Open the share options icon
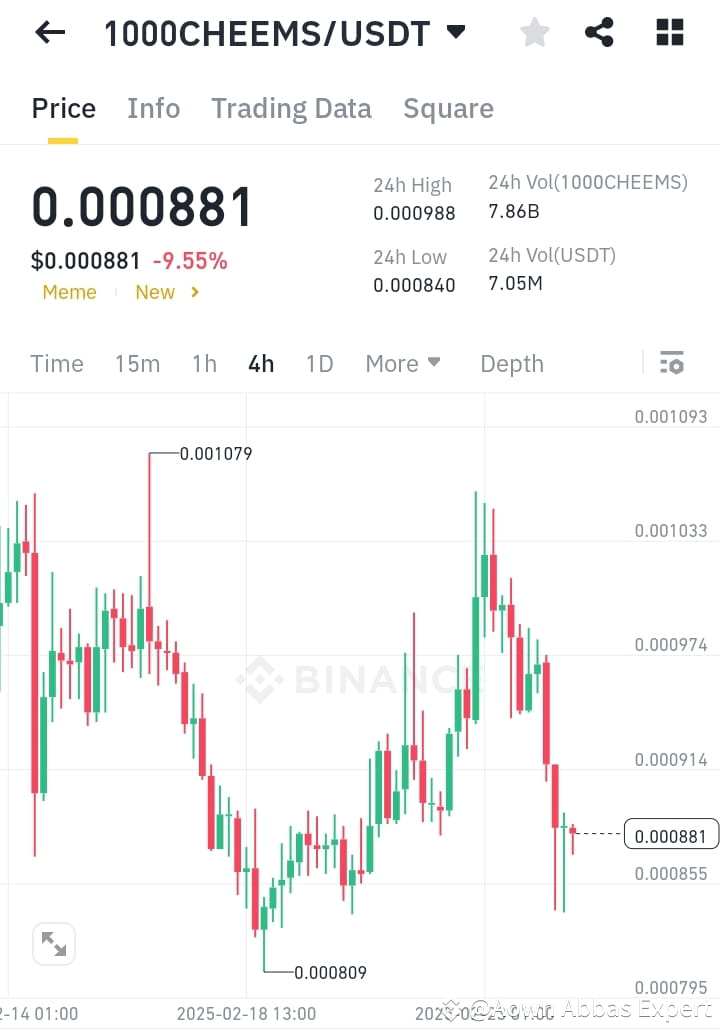The width and height of the screenshot is (720, 1031). [600, 32]
